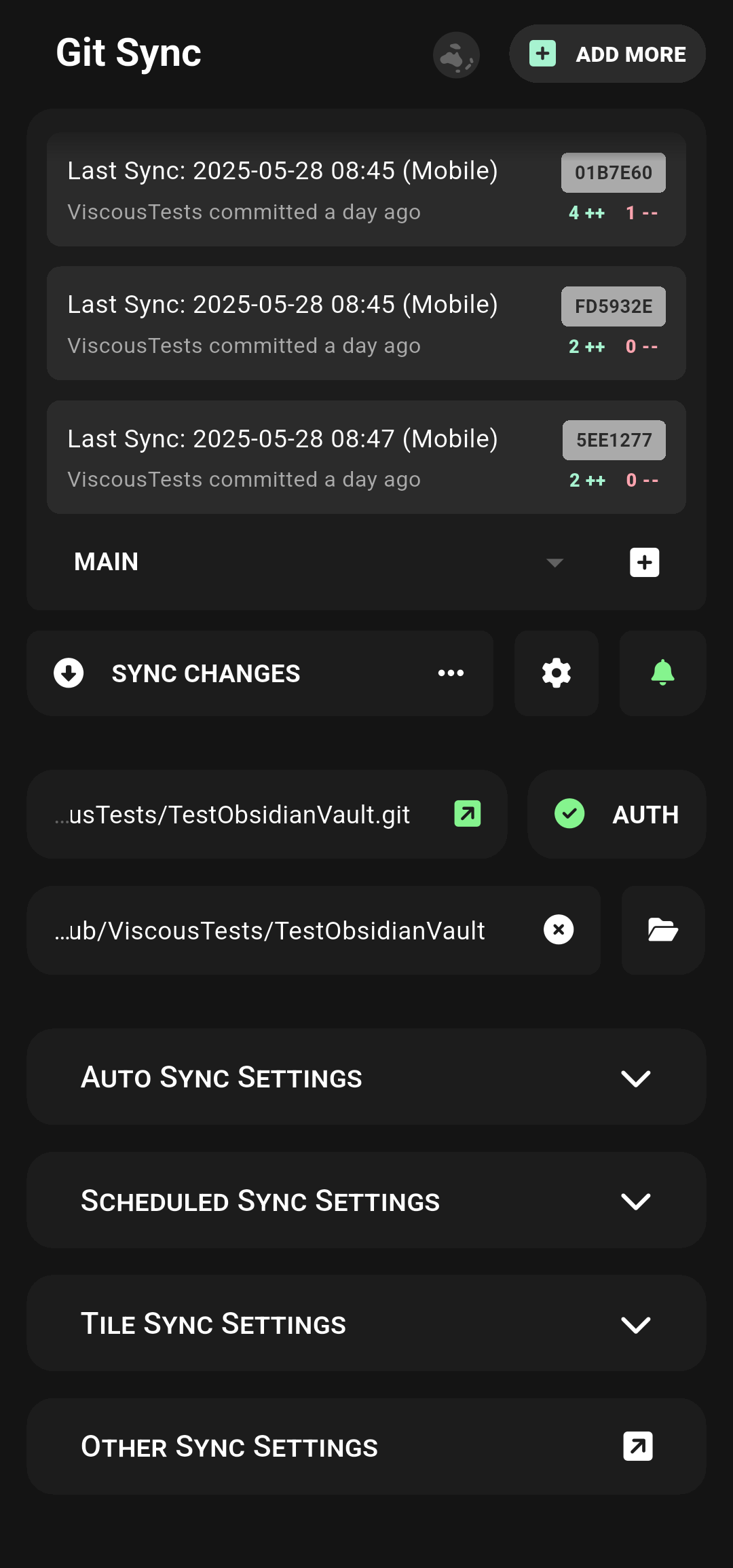Create a new branch with the plus icon
Viewport: 733px width, 1568px height.
(645, 562)
